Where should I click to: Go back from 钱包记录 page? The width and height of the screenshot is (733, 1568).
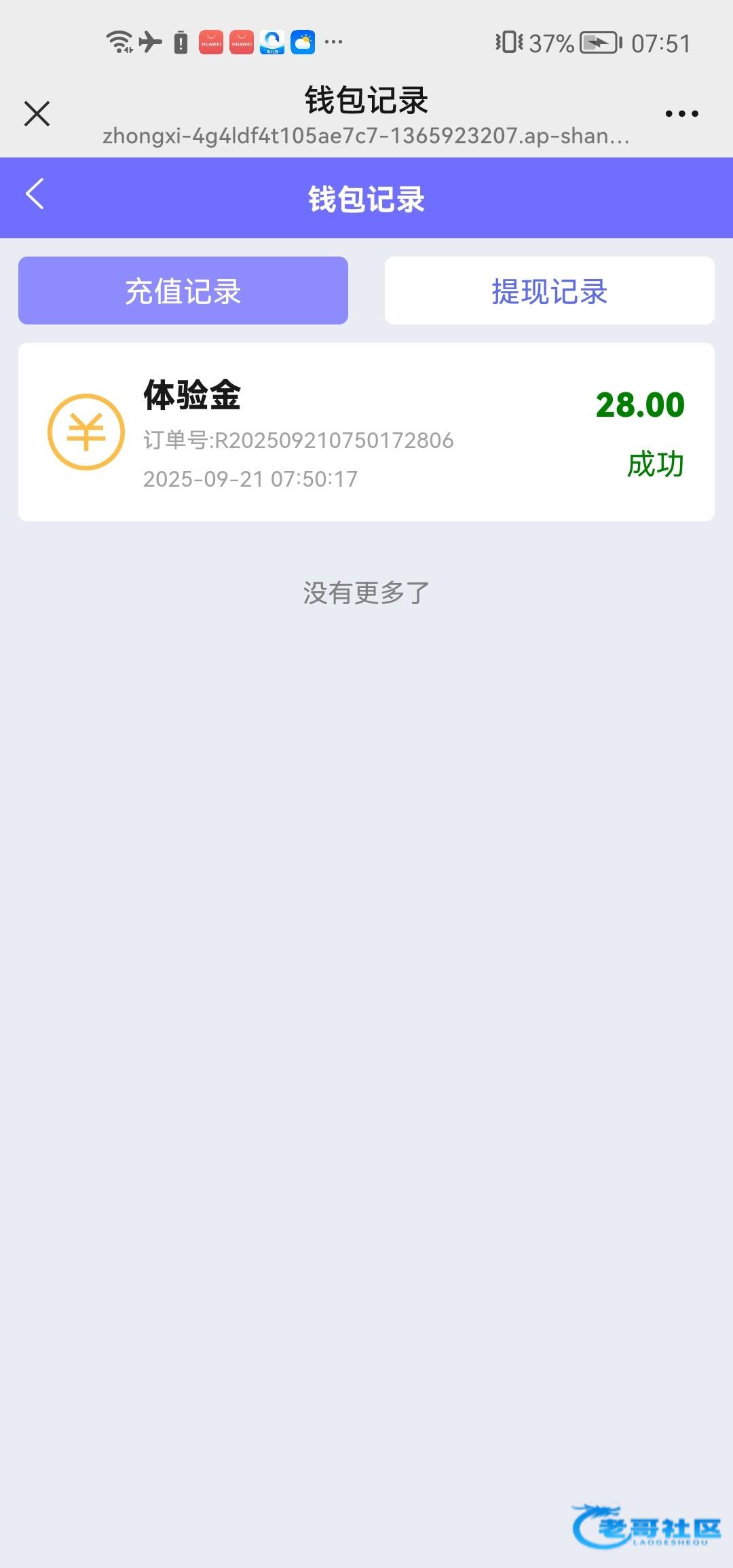[x=35, y=195]
